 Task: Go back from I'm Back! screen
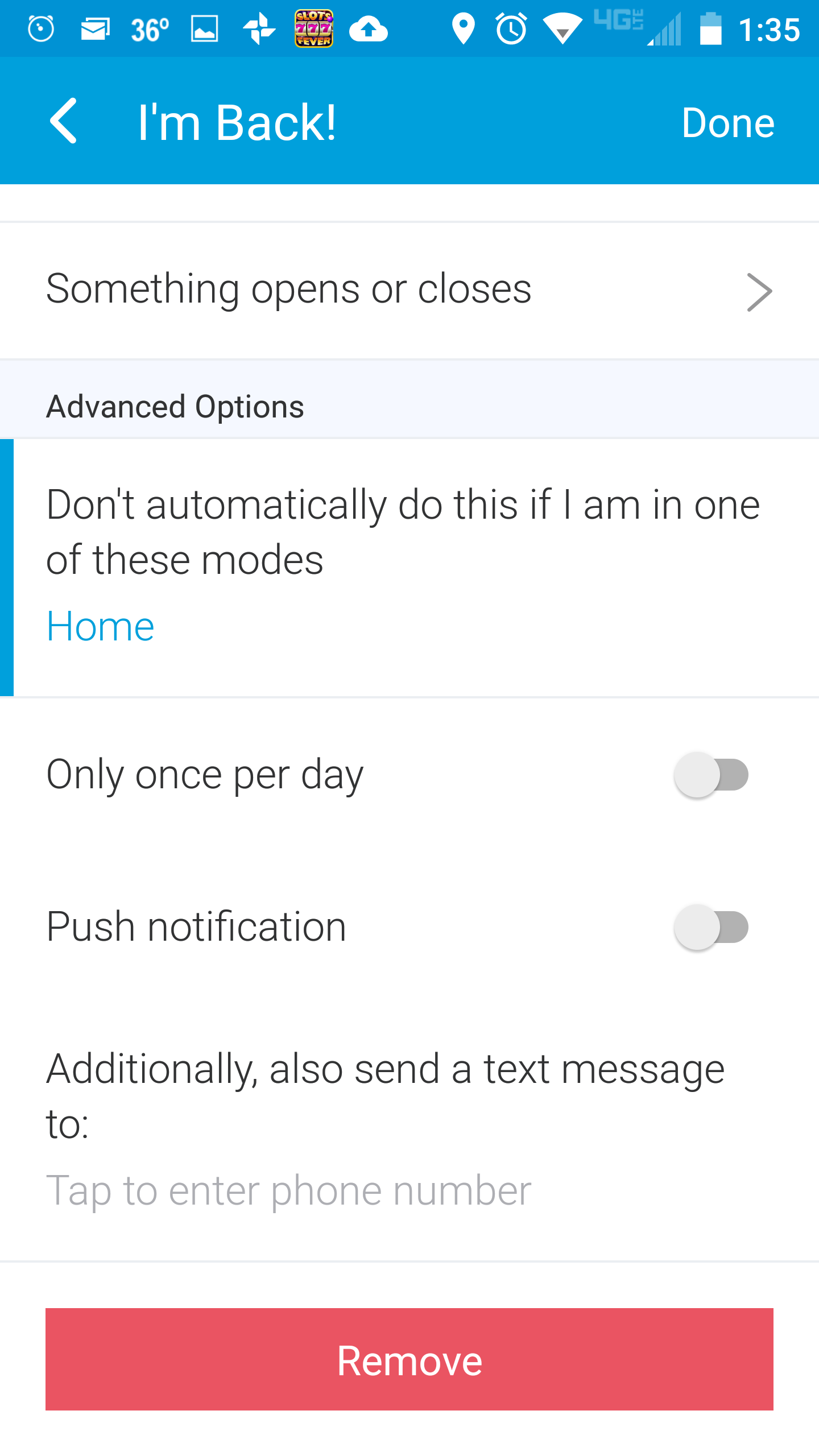(64, 121)
